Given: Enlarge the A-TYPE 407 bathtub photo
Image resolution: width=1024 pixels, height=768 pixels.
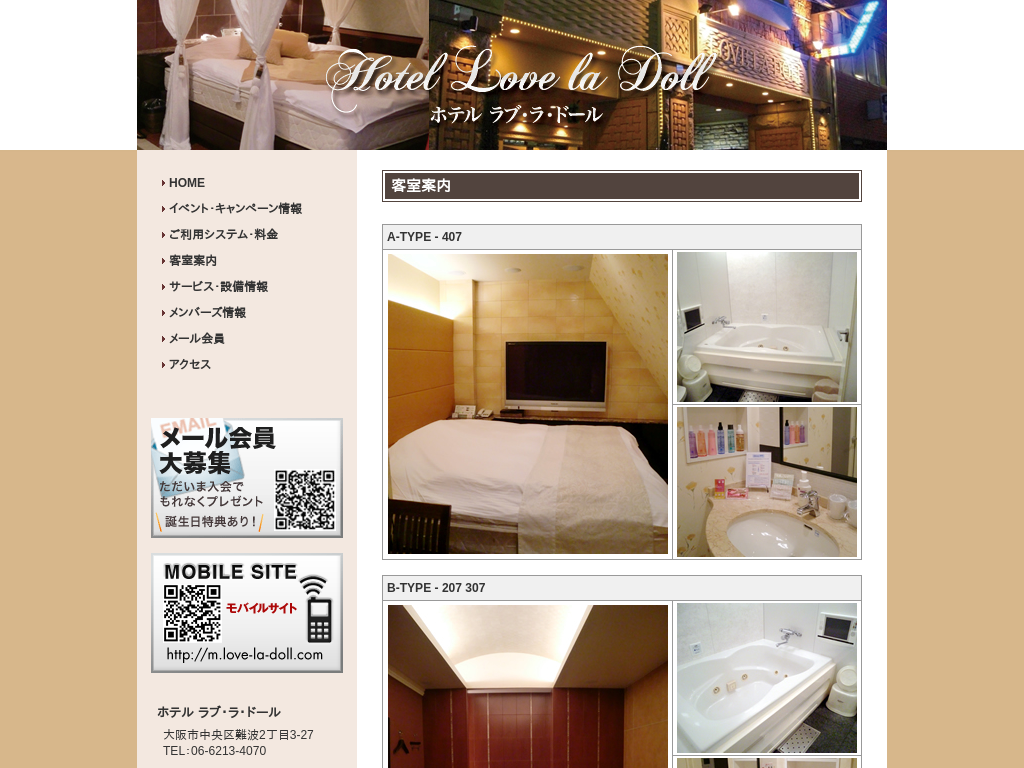Looking at the screenshot, I should point(767,327).
